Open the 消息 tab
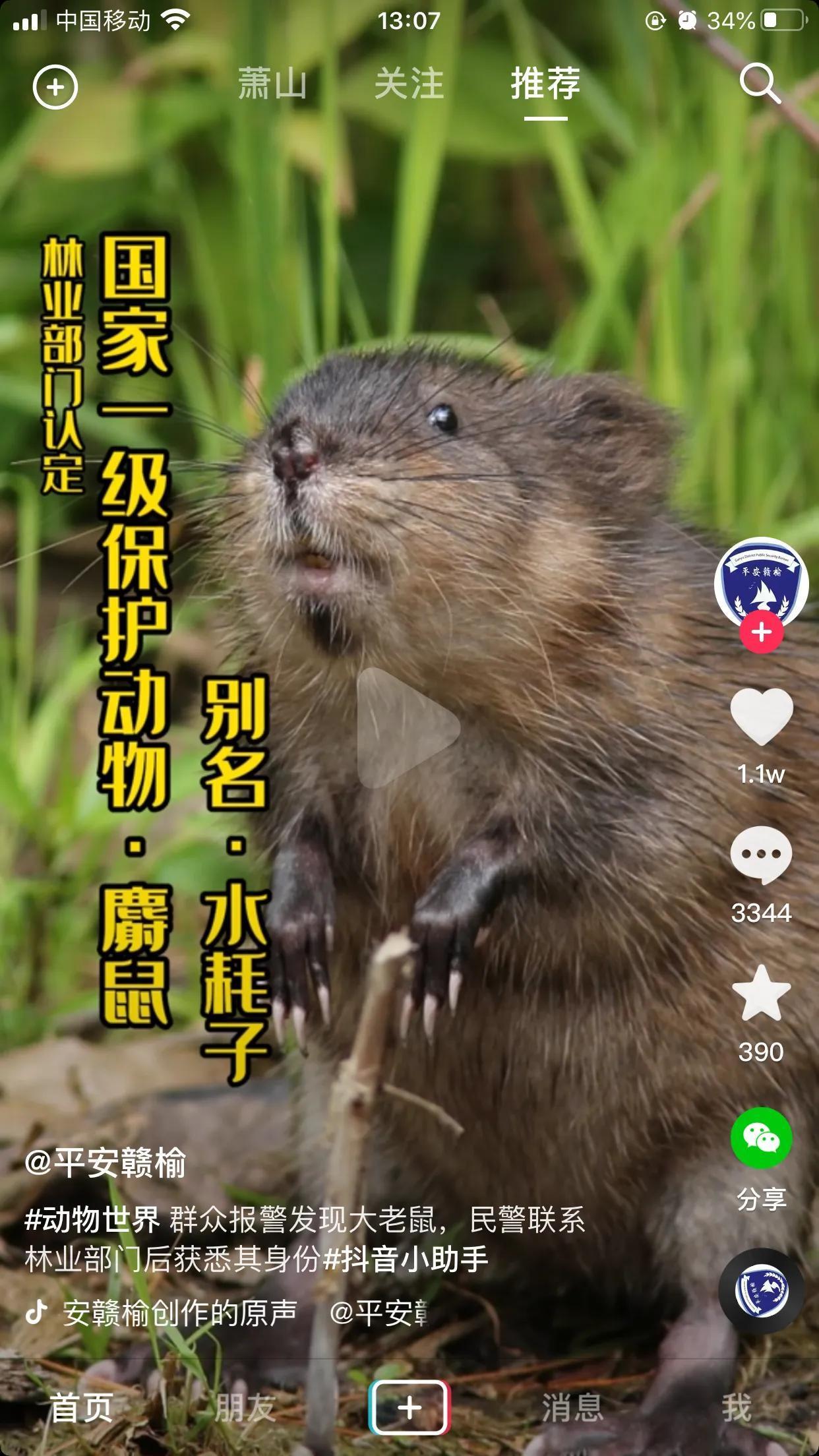The height and width of the screenshot is (1456, 819). point(572,1407)
